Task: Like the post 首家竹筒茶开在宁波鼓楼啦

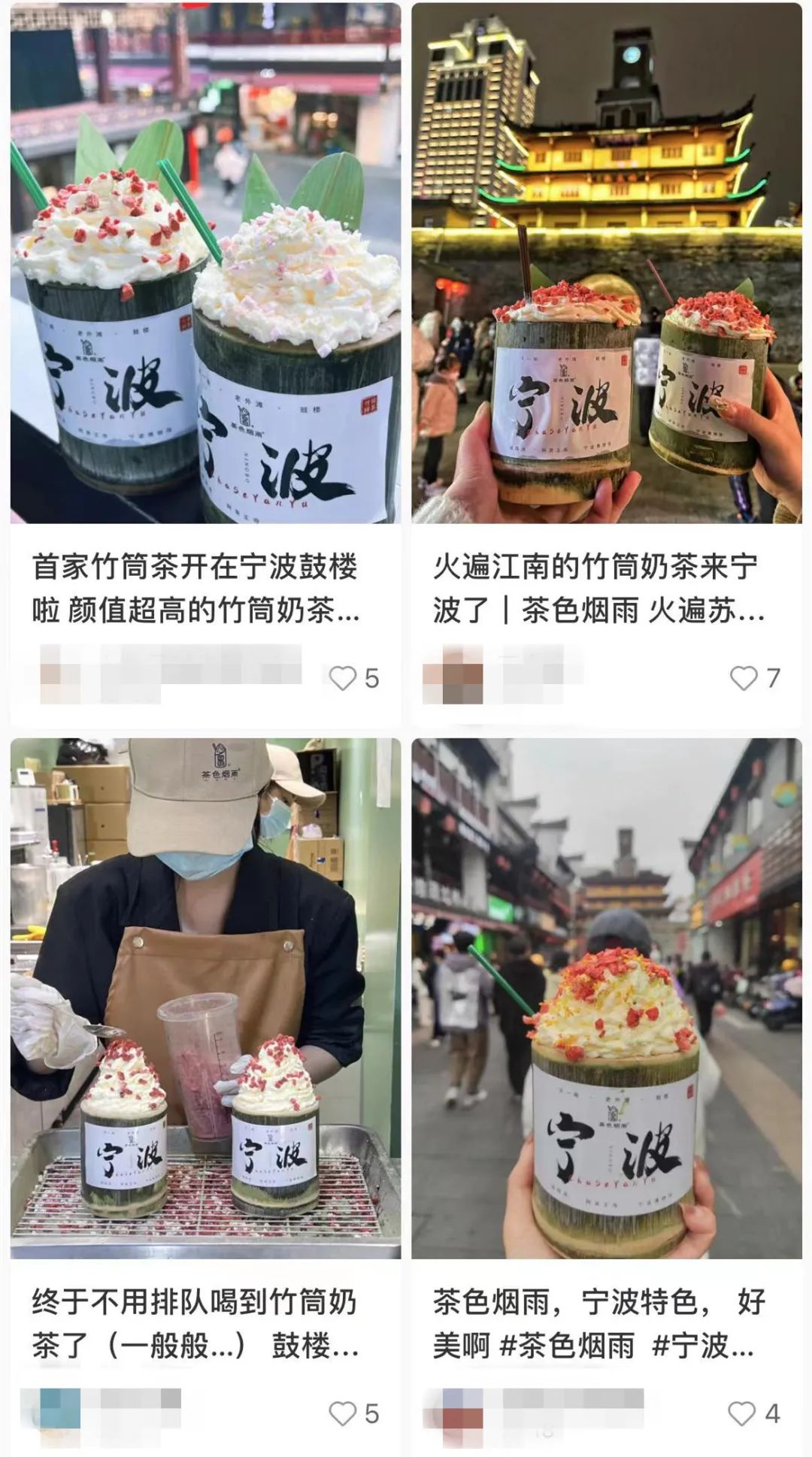Action: 343,678
